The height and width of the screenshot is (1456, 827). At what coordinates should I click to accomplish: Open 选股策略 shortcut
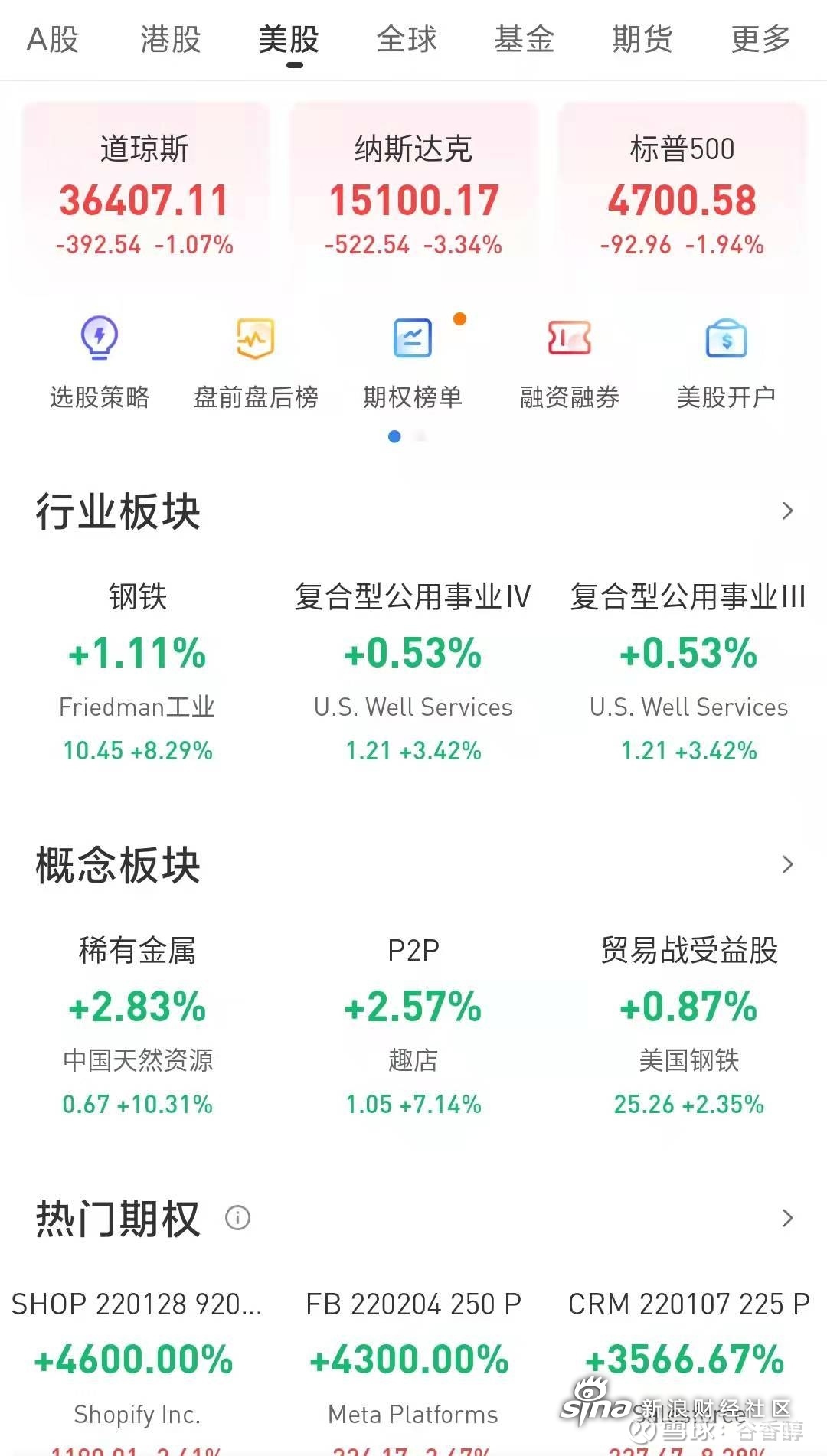point(100,363)
